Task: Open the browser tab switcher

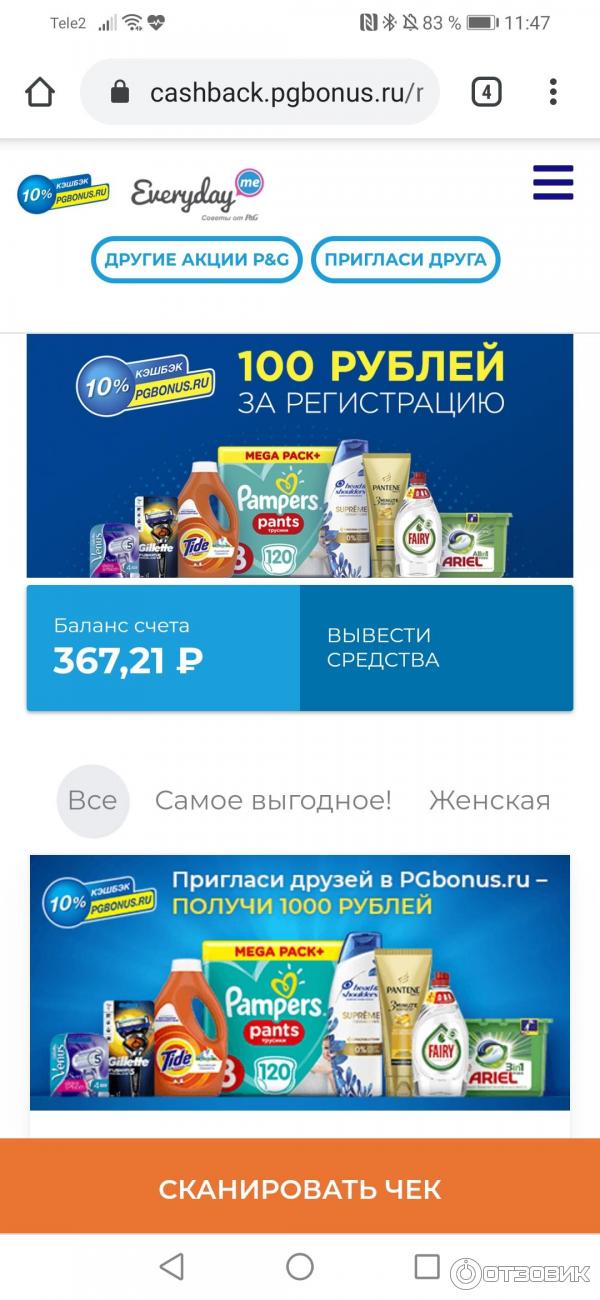Action: pos(486,93)
